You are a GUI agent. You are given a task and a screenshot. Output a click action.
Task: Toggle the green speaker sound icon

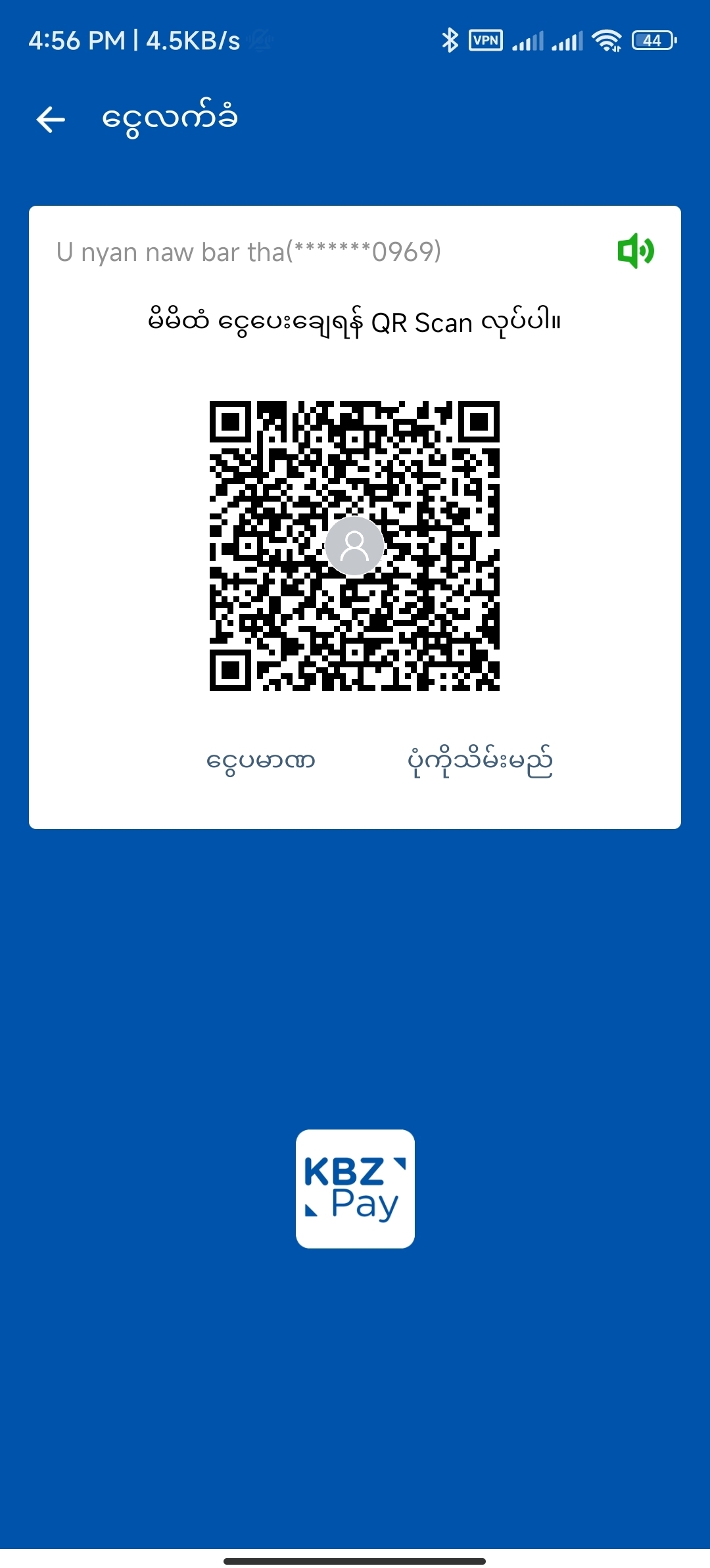pos(635,250)
